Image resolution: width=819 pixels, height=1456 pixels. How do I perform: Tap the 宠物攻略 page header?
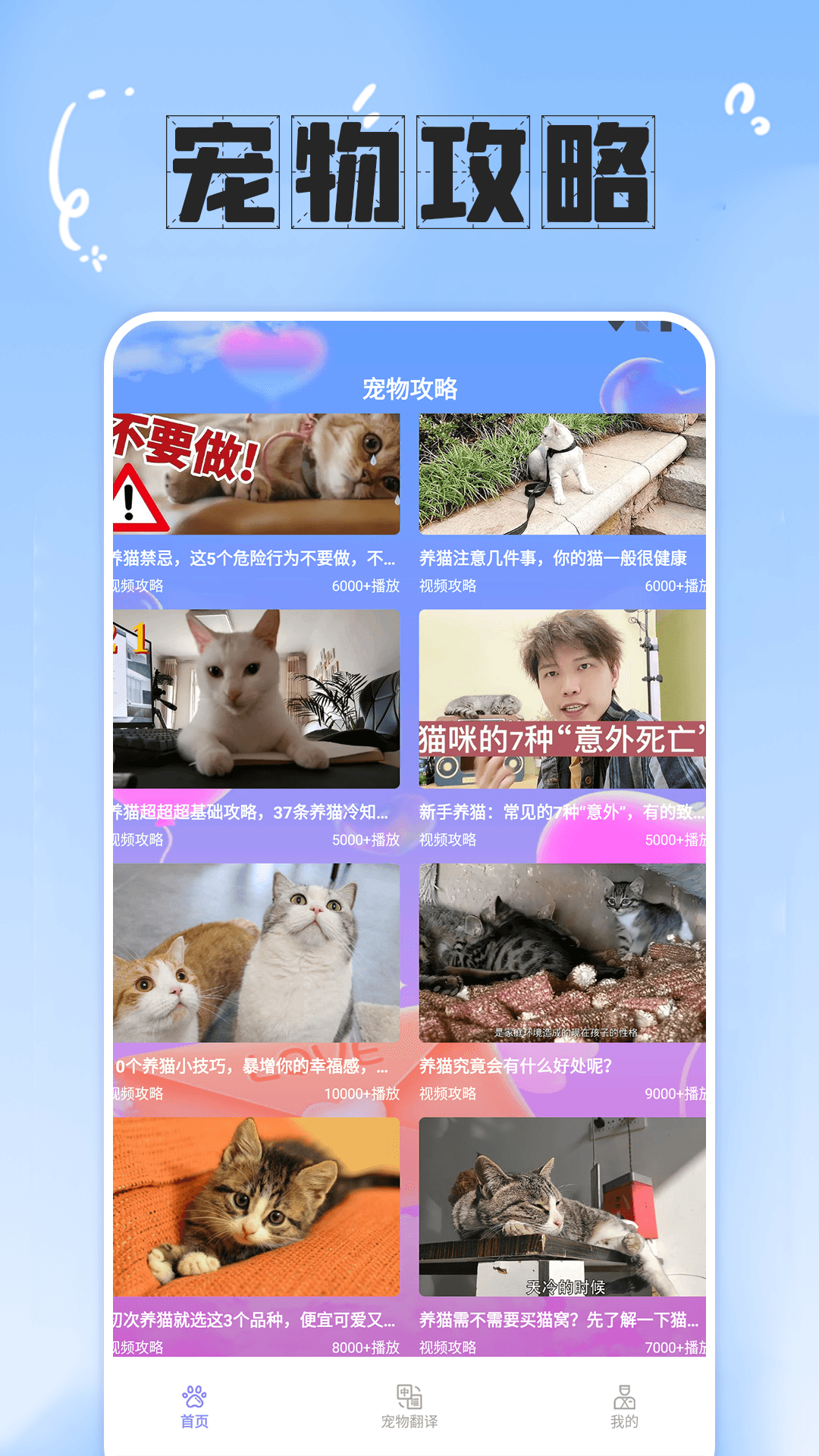pyautogui.click(x=409, y=386)
